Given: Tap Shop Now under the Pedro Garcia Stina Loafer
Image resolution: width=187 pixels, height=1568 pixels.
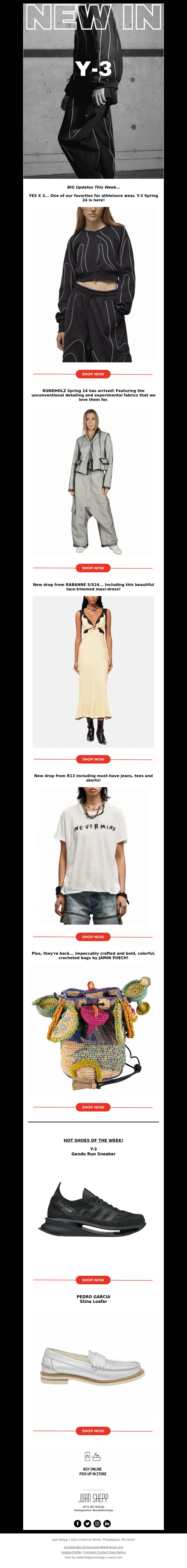Looking at the screenshot, I should (x=93, y=1431).
